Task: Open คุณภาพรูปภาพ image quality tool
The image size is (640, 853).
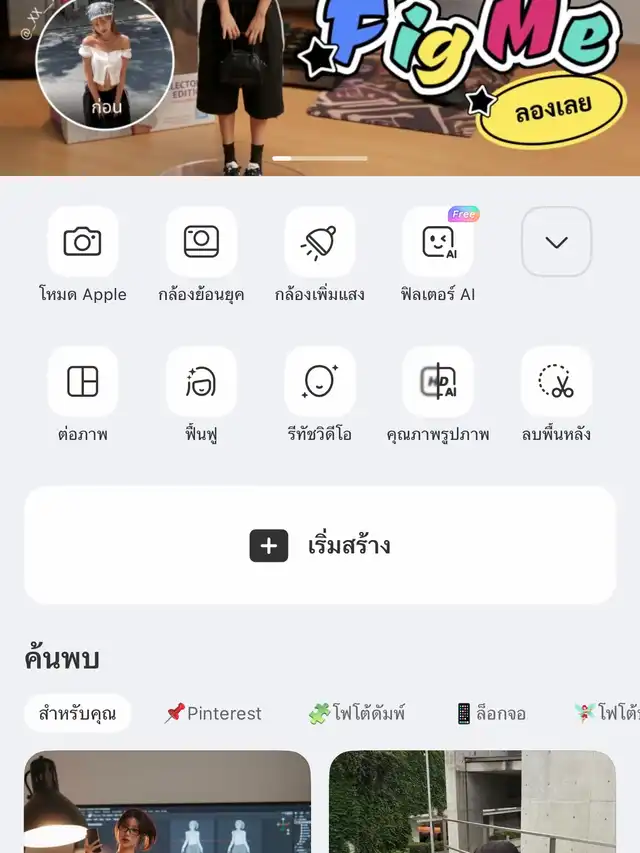Action: coord(438,381)
